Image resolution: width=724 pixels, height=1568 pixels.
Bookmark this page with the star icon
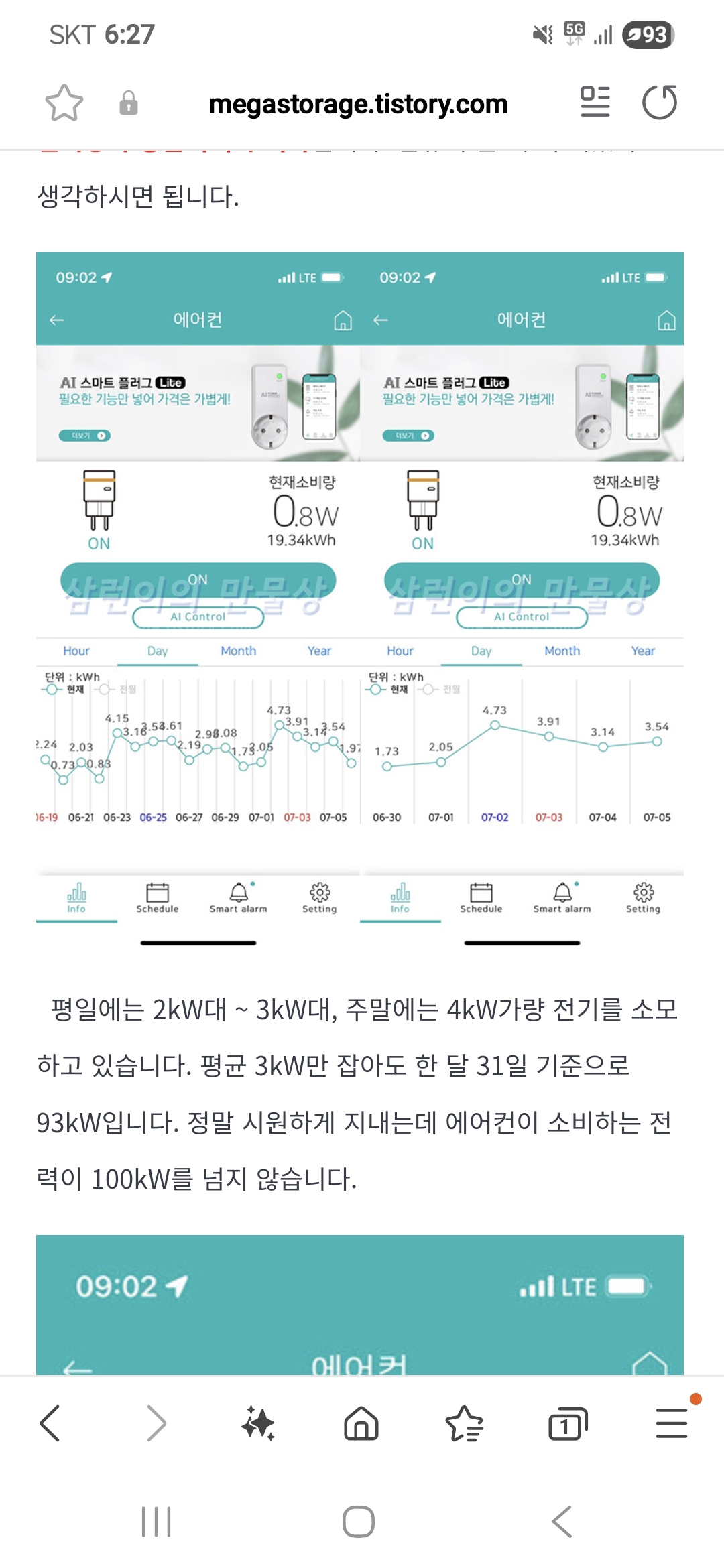64,103
